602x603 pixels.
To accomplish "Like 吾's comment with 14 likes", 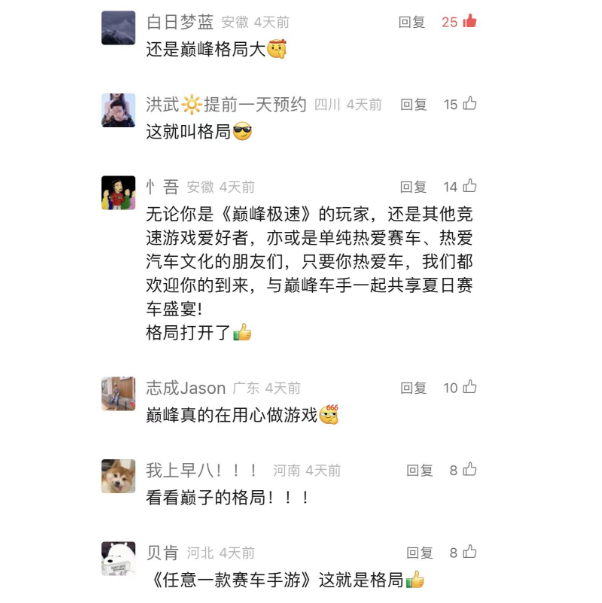I will pyautogui.click(x=469, y=186).
